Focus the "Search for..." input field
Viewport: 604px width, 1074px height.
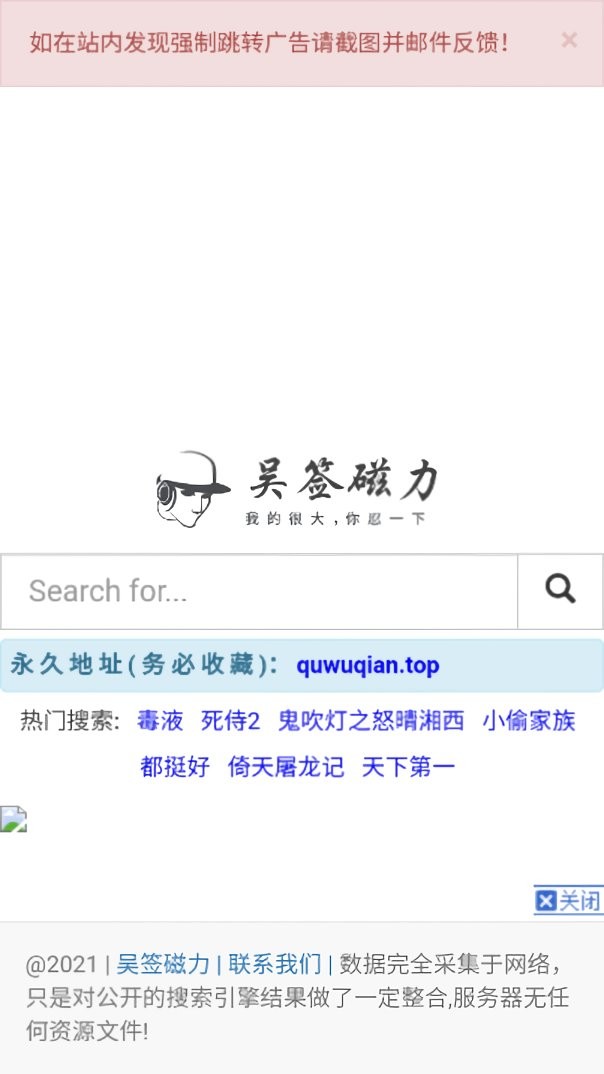[259, 591]
